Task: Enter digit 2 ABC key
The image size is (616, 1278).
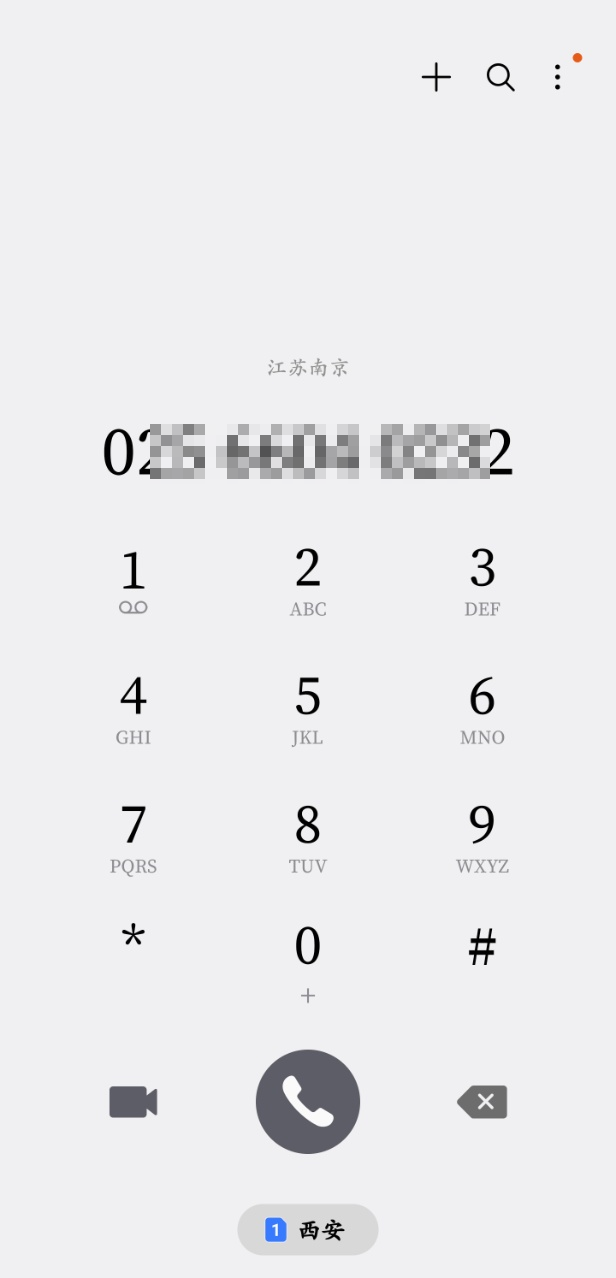Action: (x=308, y=582)
